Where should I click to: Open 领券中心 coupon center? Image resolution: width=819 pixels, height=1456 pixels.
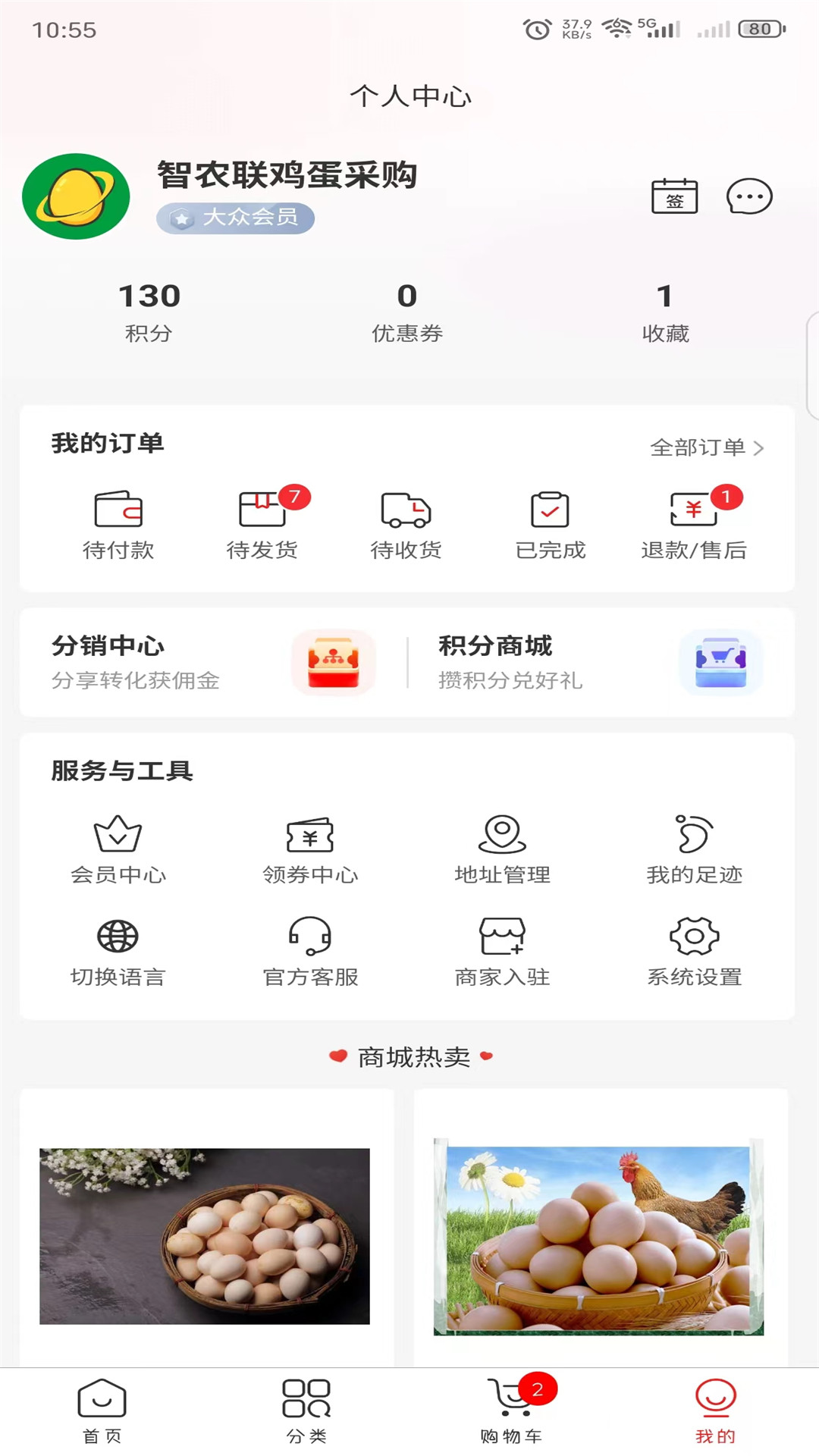click(310, 850)
